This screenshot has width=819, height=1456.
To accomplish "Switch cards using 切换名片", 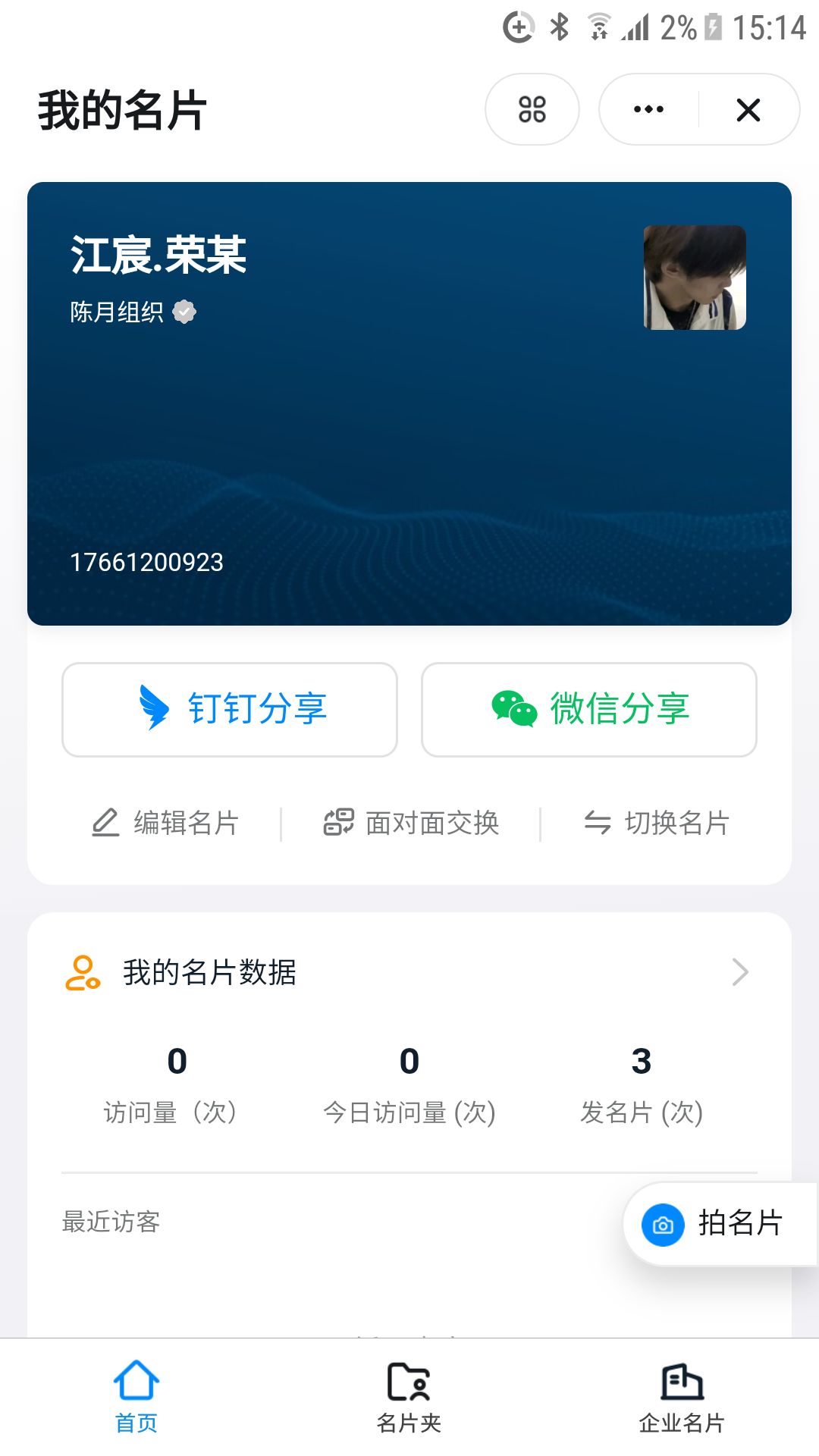I will pyautogui.click(x=657, y=823).
